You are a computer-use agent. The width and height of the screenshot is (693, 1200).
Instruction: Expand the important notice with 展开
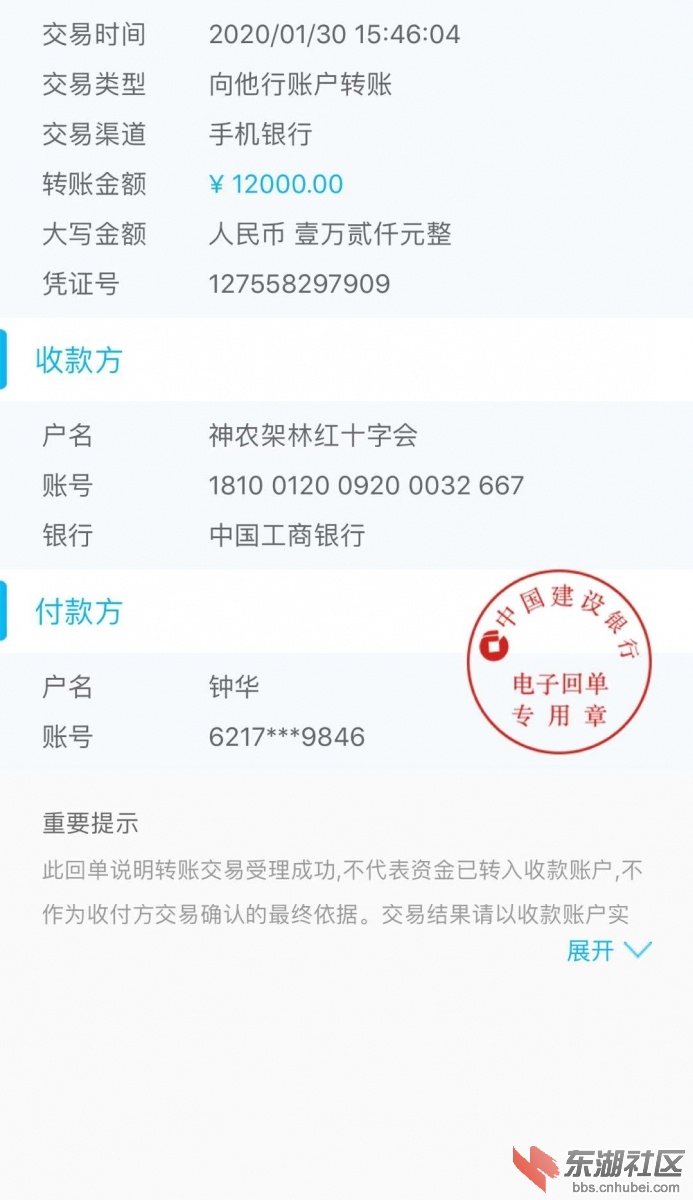pos(607,951)
